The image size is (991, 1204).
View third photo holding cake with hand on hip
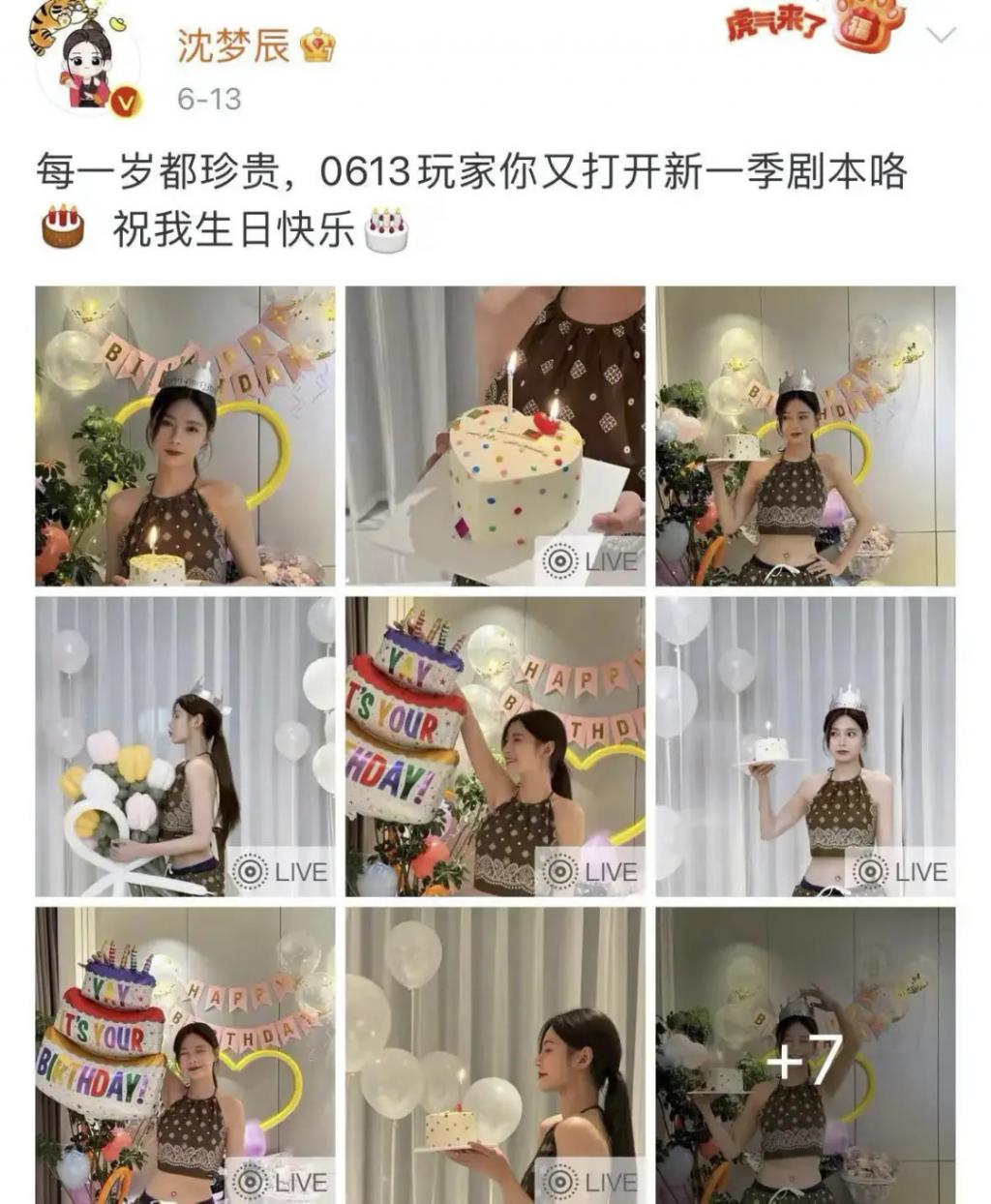(x=805, y=436)
